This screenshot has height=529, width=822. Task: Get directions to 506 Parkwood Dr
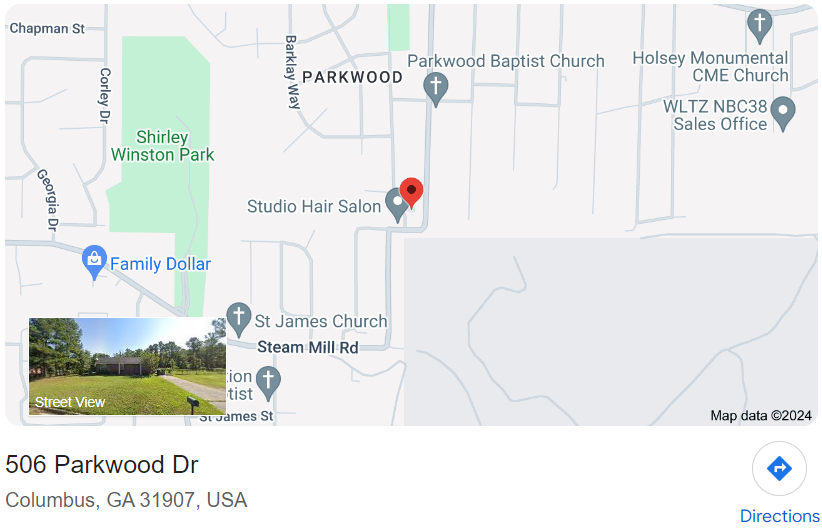tap(779, 469)
